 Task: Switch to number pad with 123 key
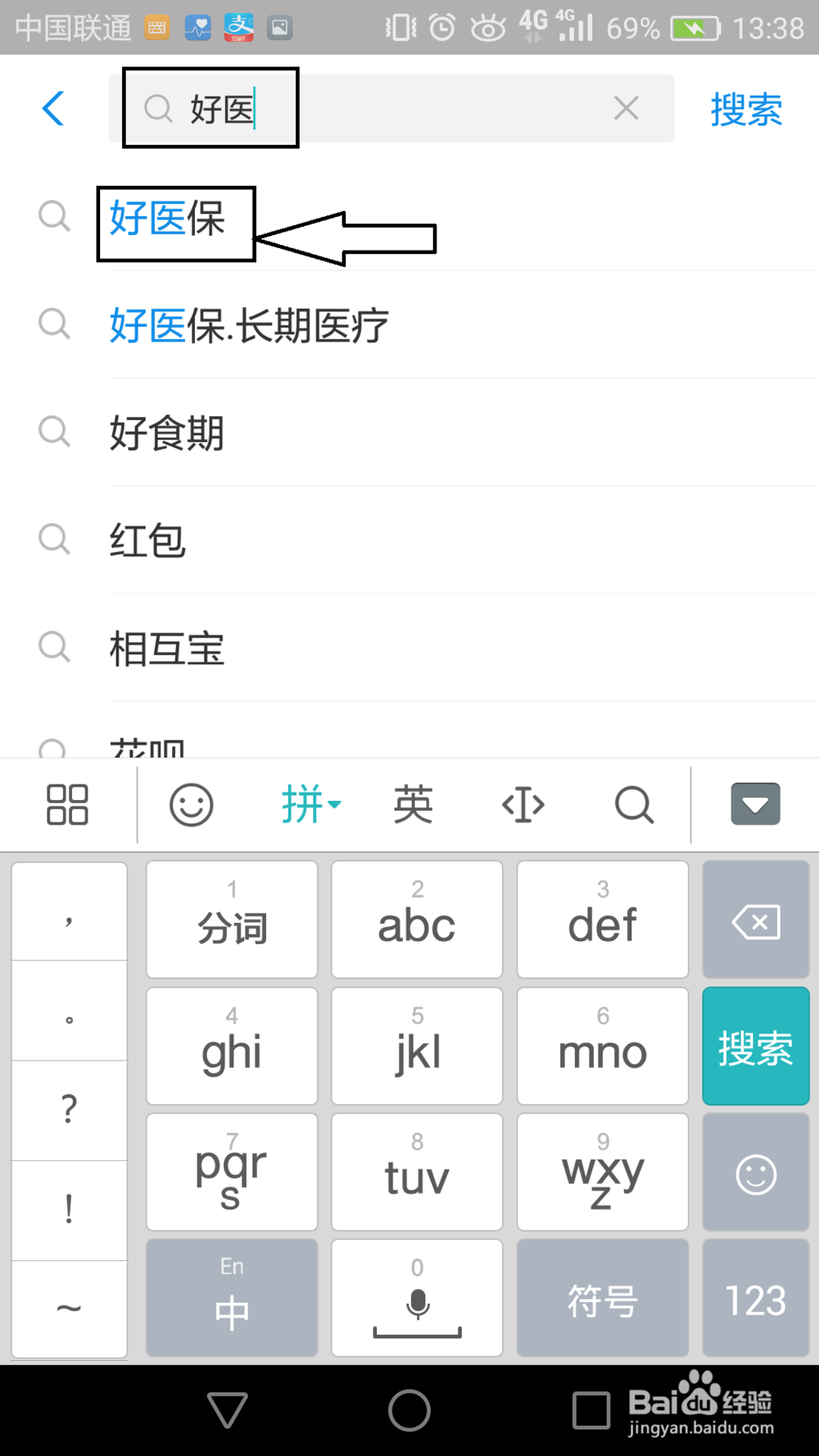coord(754,1298)
